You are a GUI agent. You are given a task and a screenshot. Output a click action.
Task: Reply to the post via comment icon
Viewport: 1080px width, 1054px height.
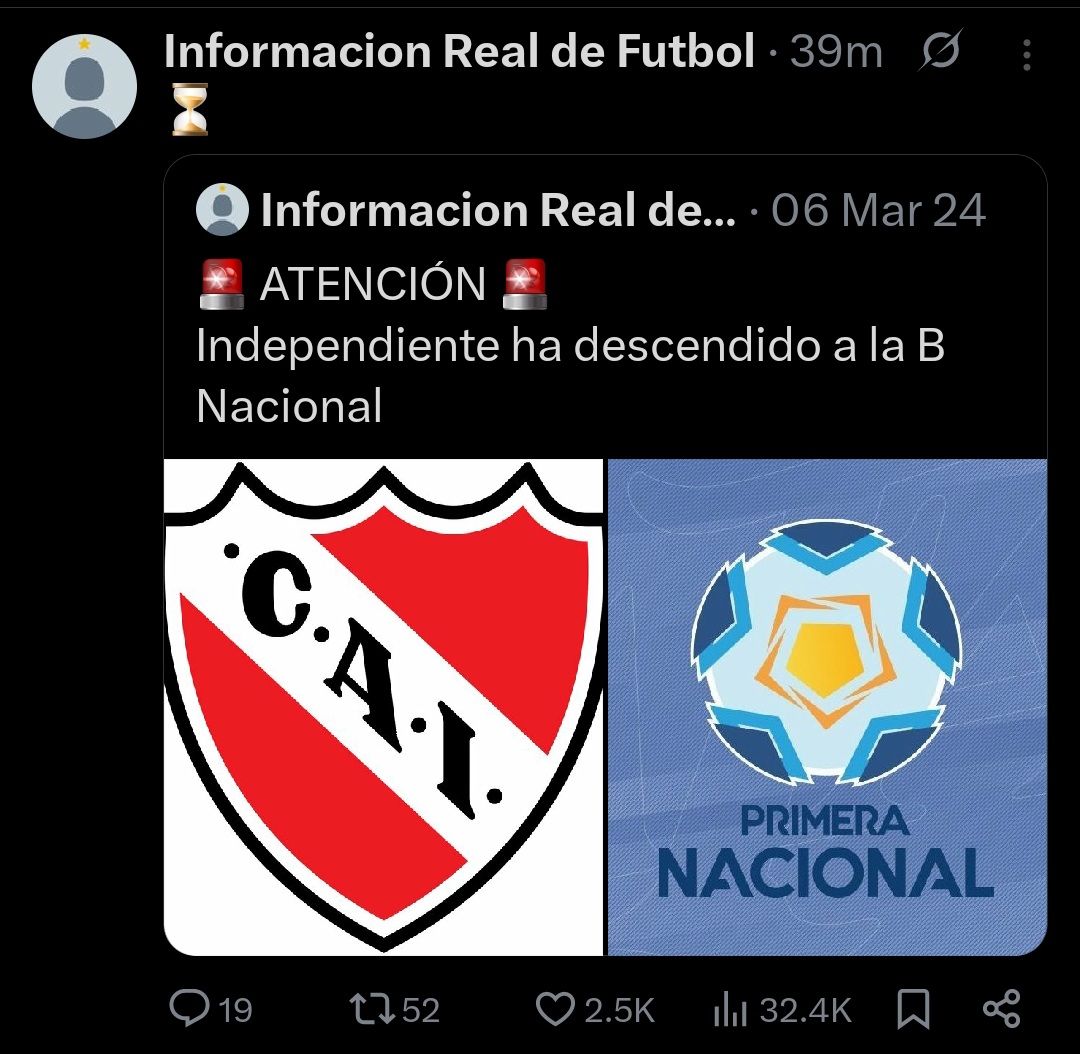[x=189, y=1008]
